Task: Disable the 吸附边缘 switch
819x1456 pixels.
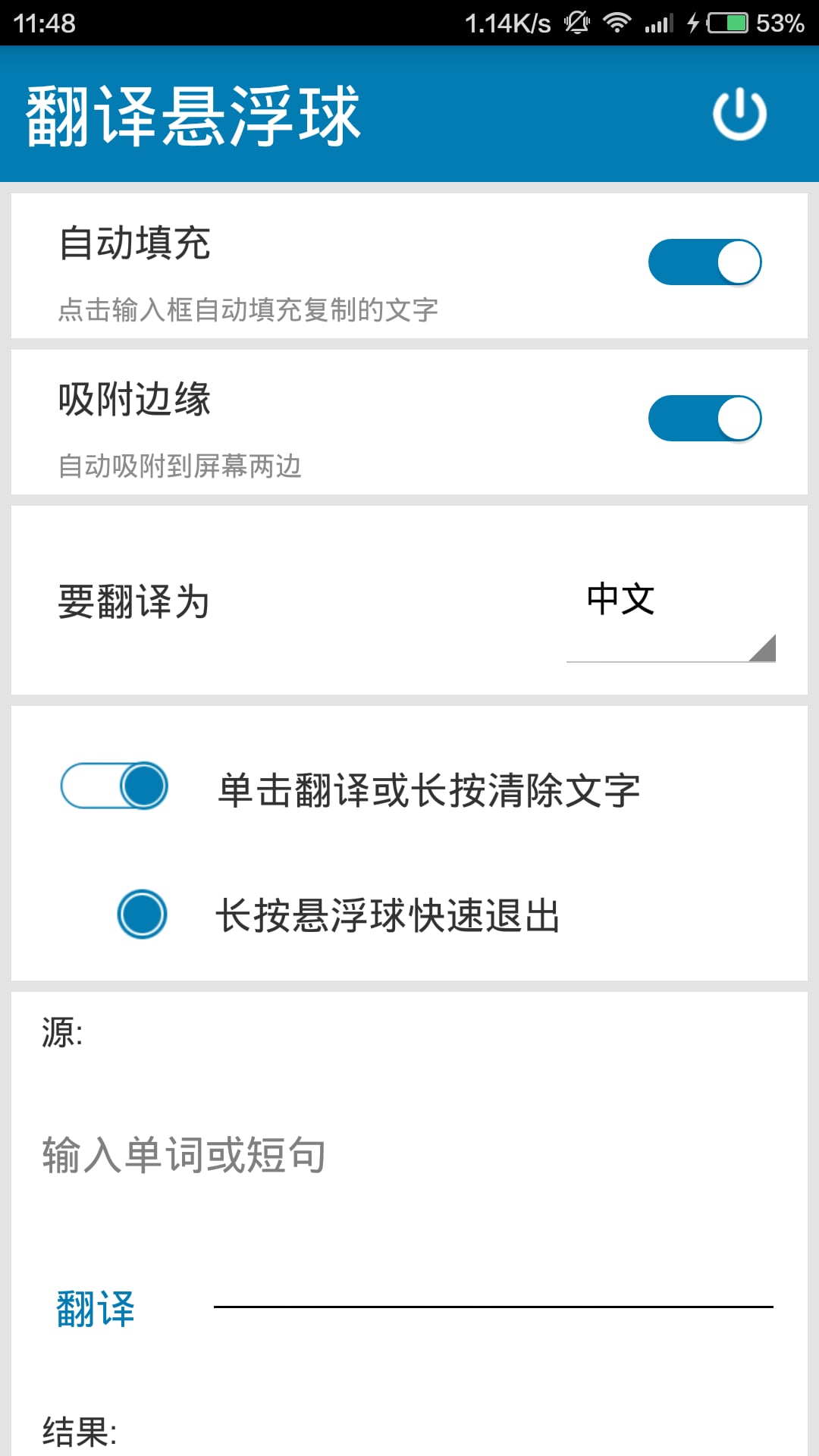Action: coord(704,419)
